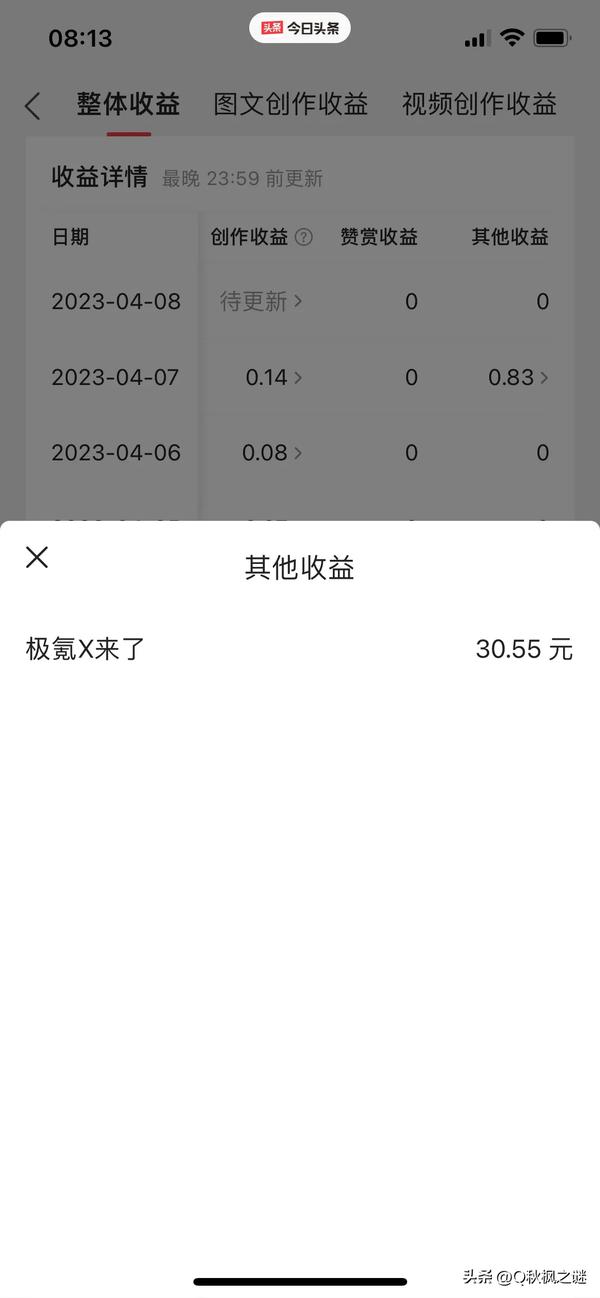Switch to the 图文创作收益 tab
The height and width of the screenshot is (1298, 600).
[x=291, y=104]
